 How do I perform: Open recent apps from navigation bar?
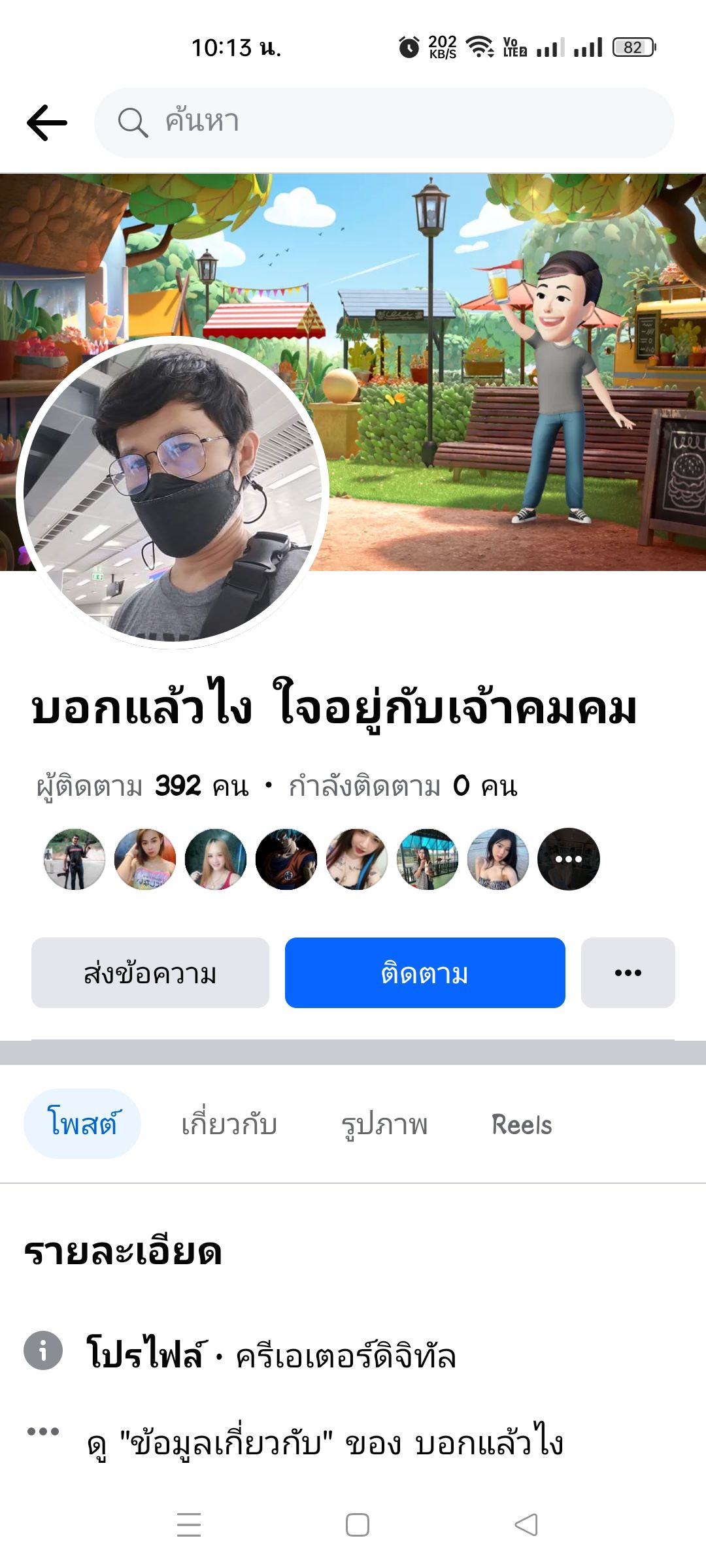[x=189, y=1525]
